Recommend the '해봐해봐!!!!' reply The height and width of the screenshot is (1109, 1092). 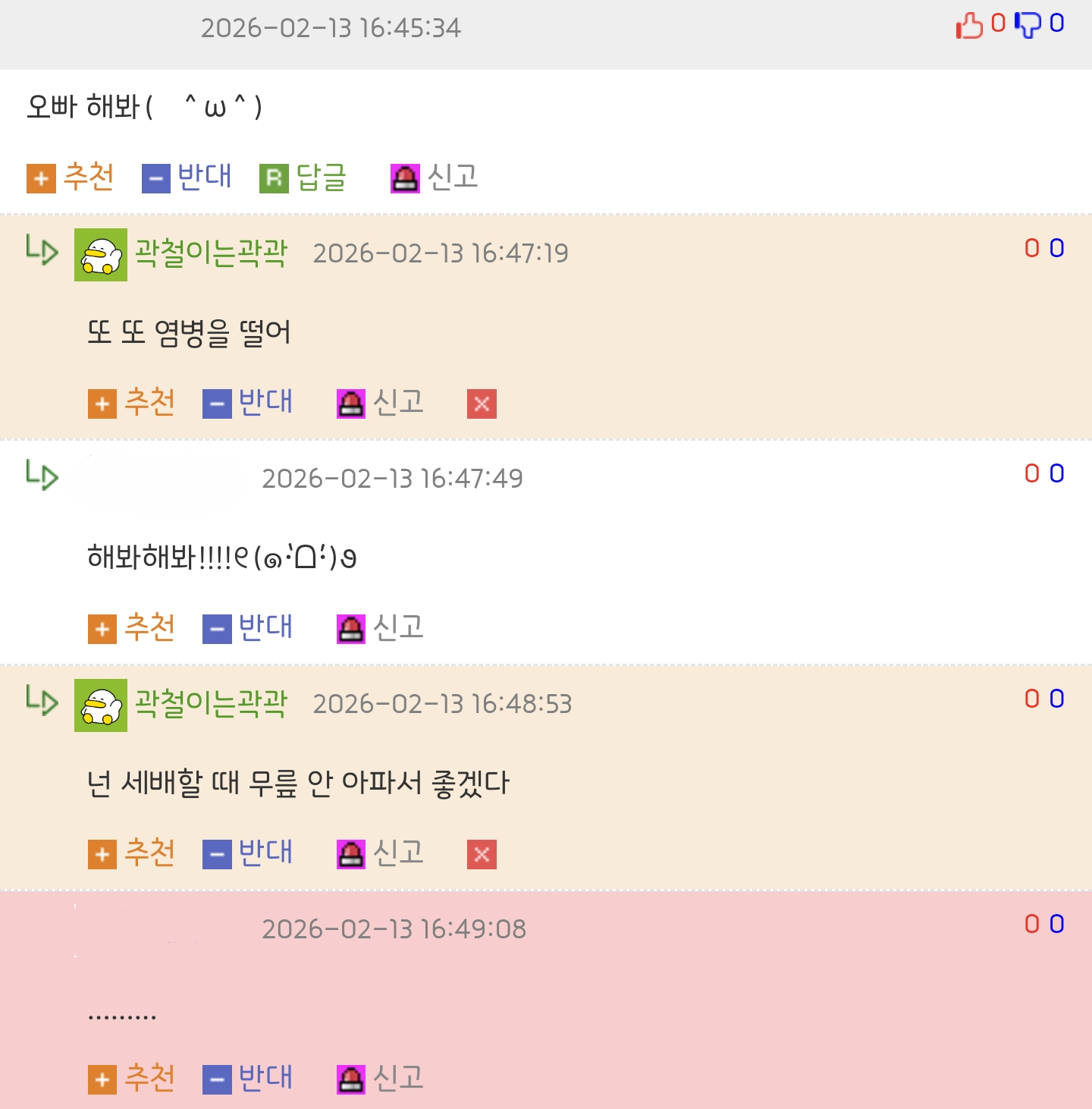[132, 628]
